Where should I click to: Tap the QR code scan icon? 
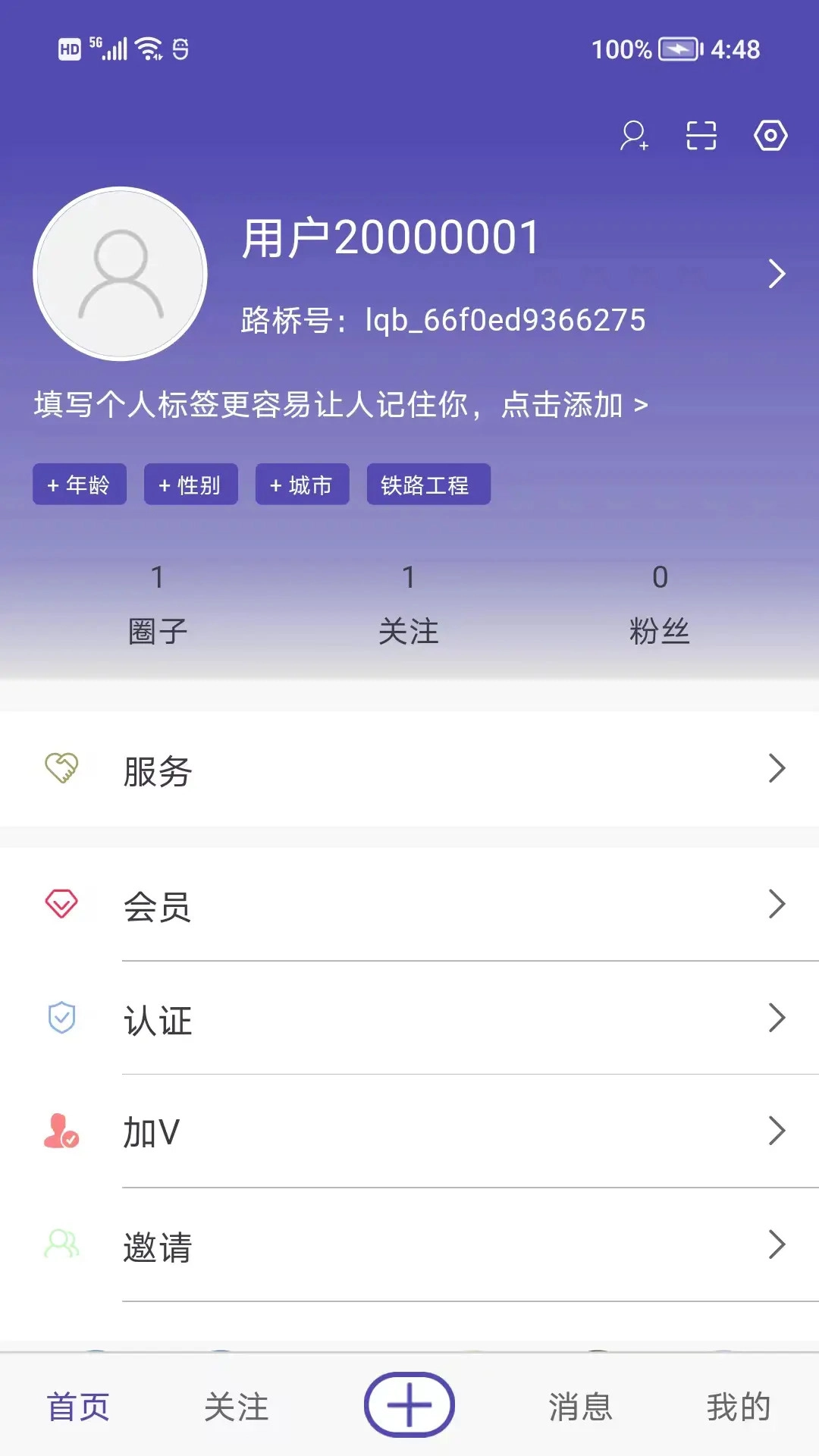[701, 134]
